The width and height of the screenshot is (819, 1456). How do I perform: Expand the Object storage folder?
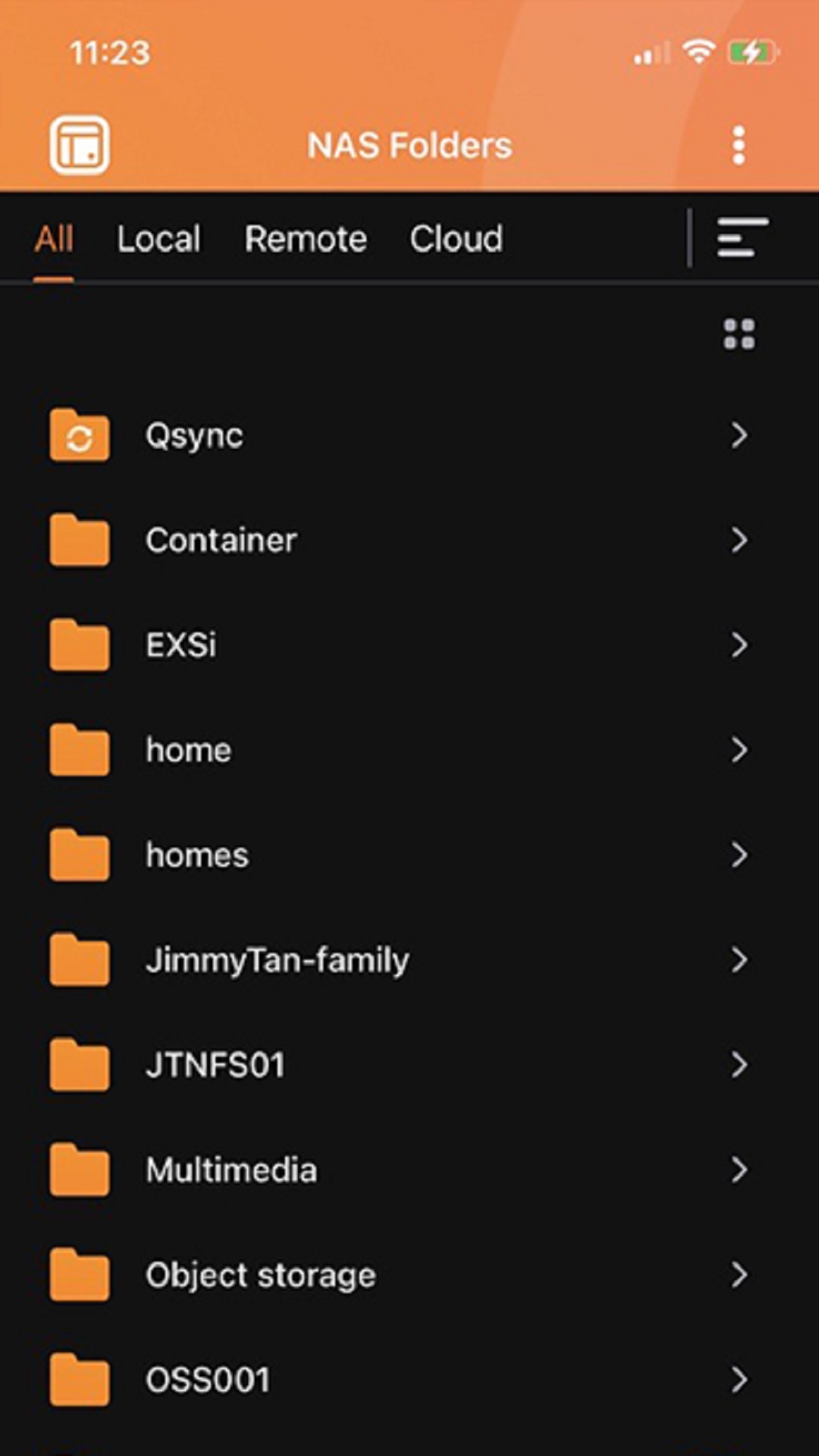point(739,1274)
